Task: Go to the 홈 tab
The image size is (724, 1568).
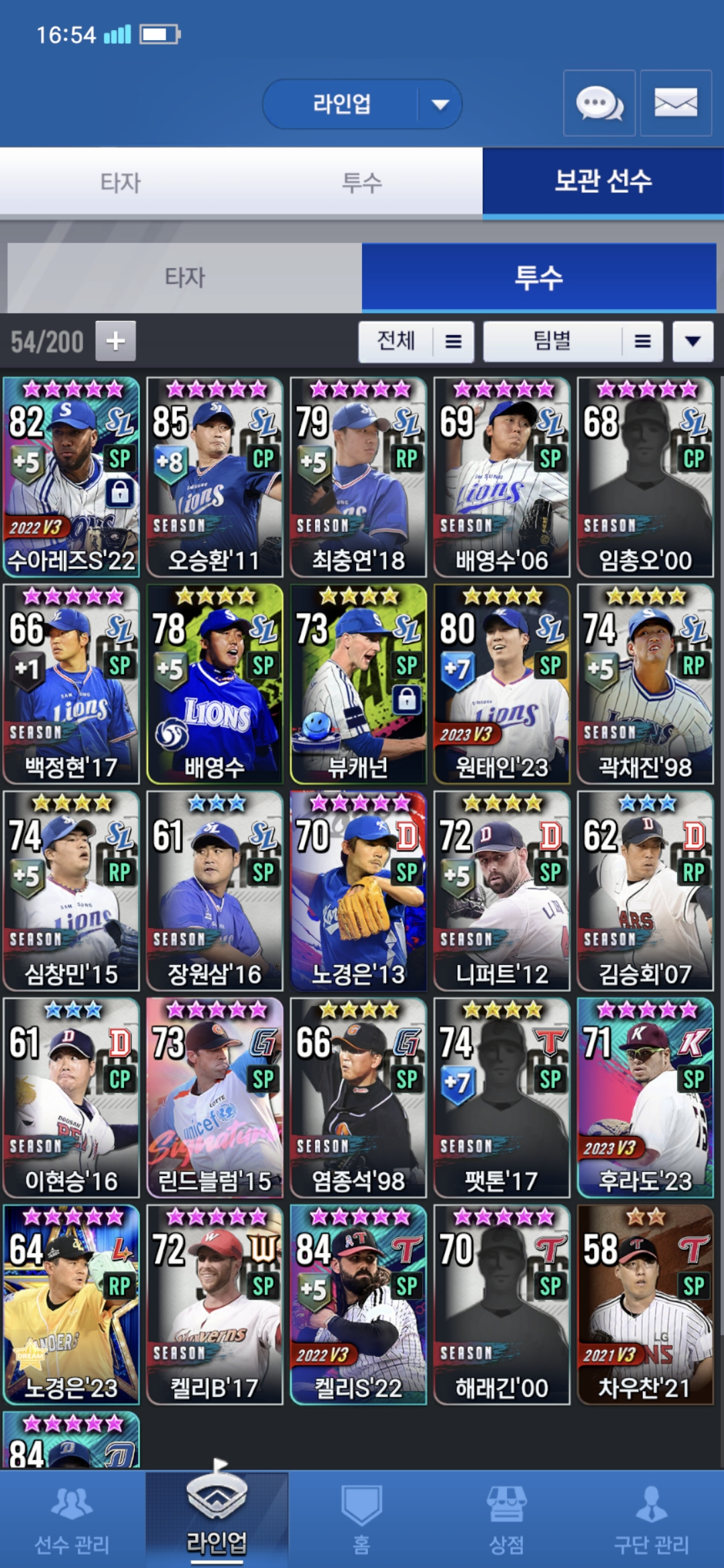Action: (361, 1521)
